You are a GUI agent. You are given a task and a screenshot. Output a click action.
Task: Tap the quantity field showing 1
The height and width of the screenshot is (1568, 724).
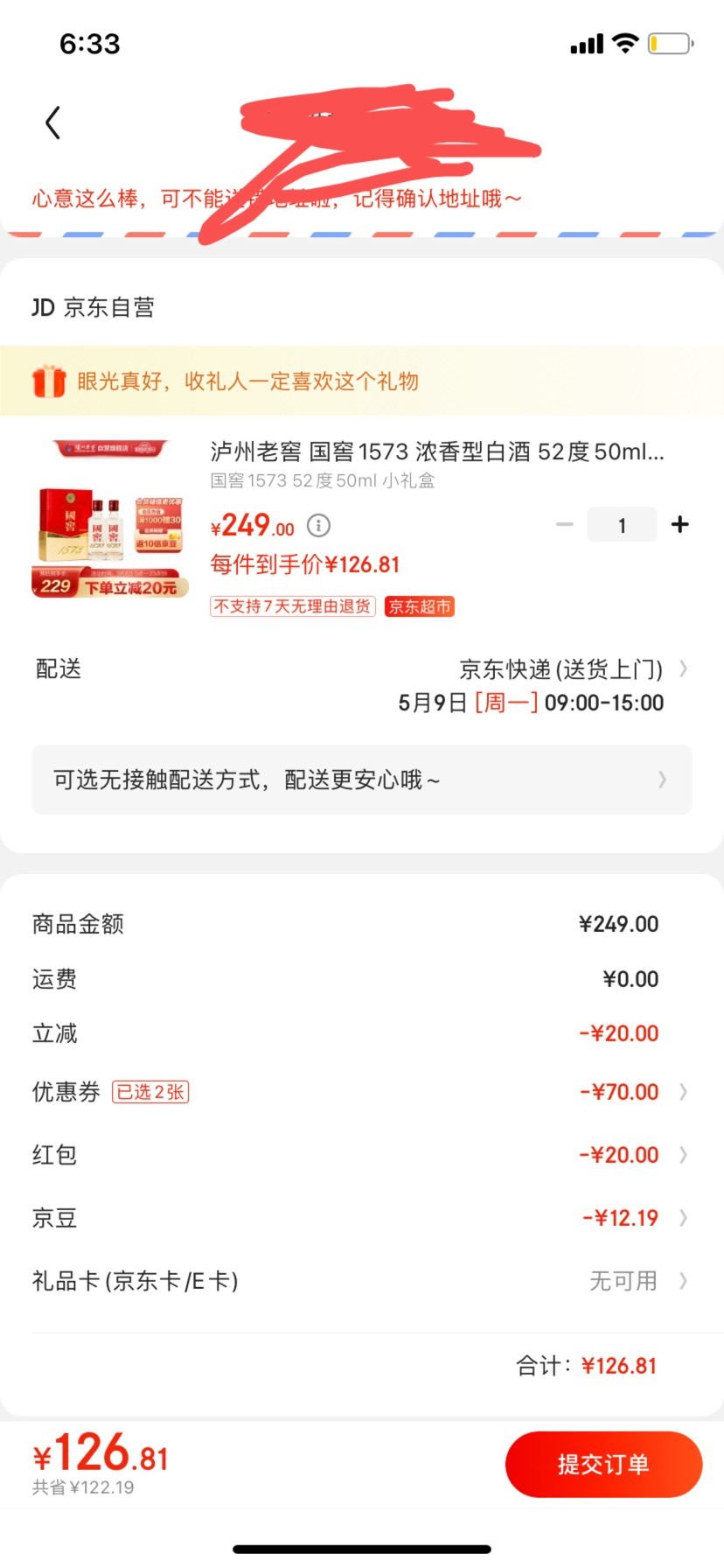pos(622,525)
